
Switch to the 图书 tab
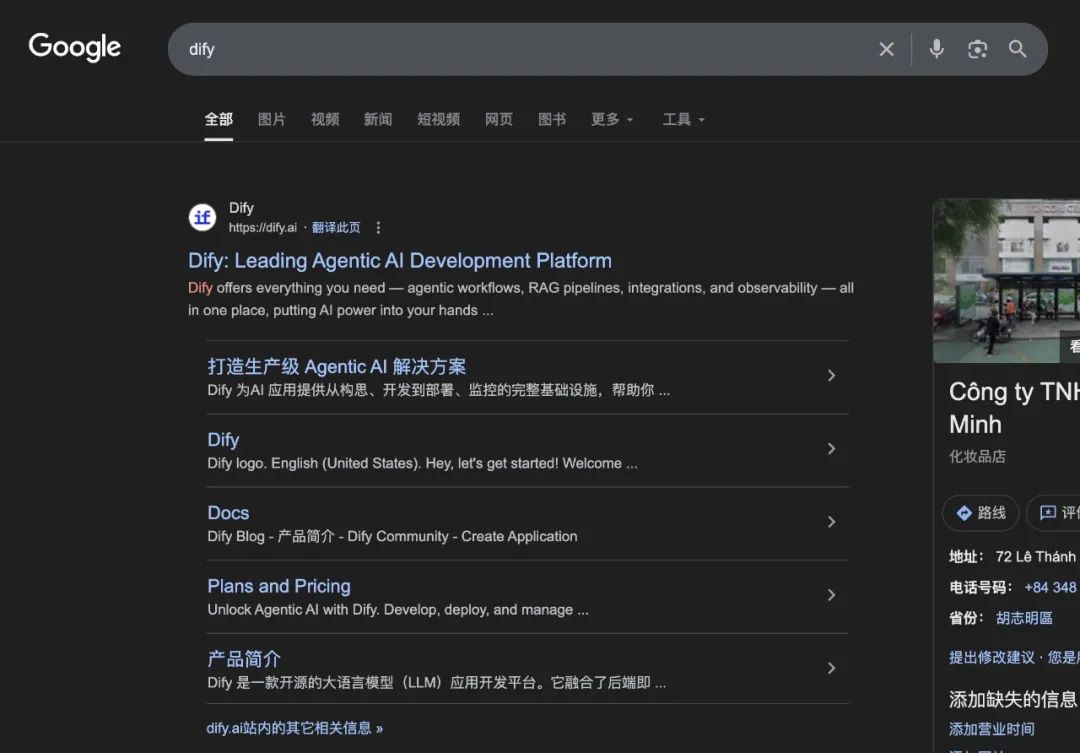coord(552,119)
